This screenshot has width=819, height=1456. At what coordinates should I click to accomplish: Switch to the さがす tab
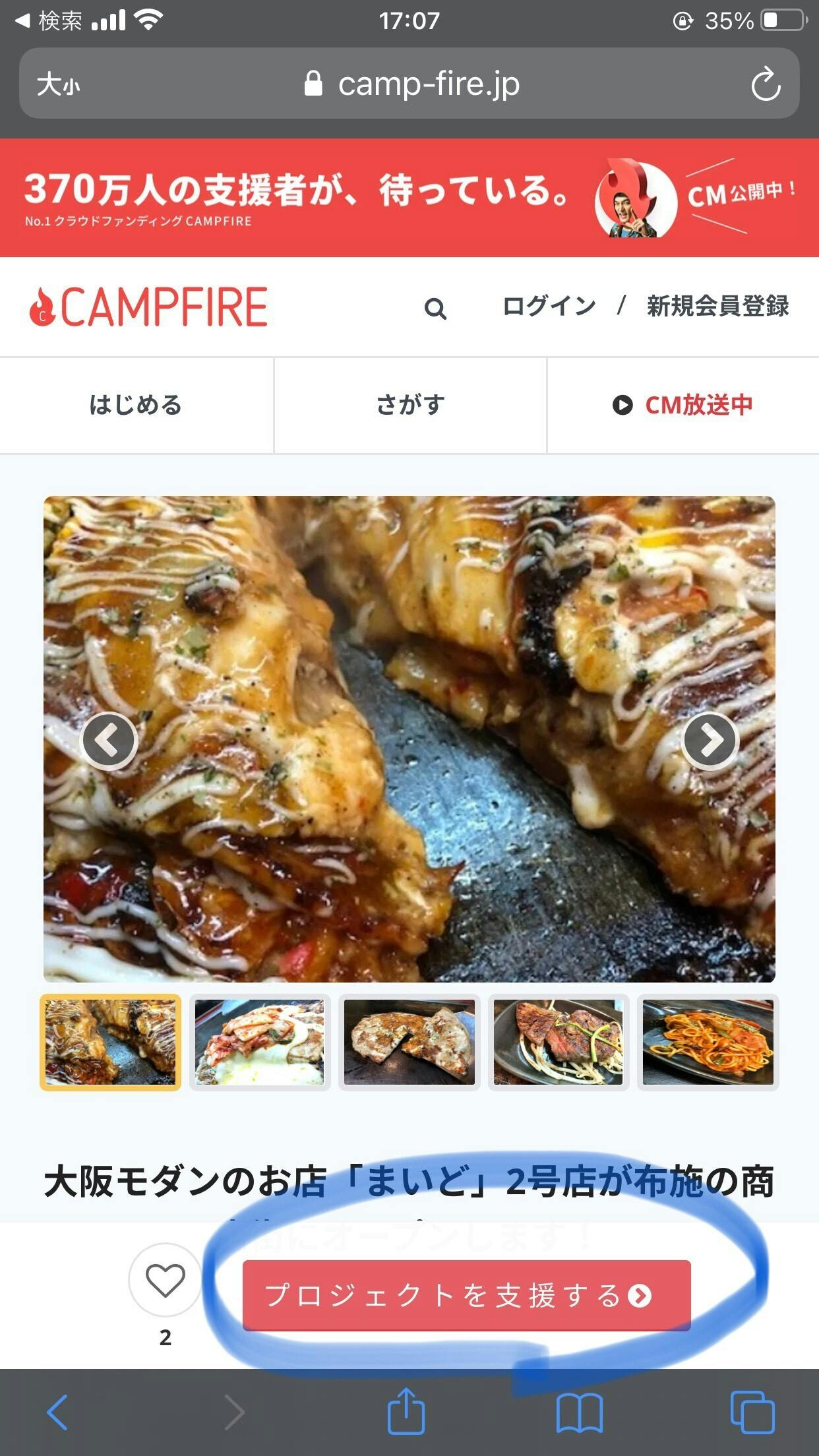410,405
